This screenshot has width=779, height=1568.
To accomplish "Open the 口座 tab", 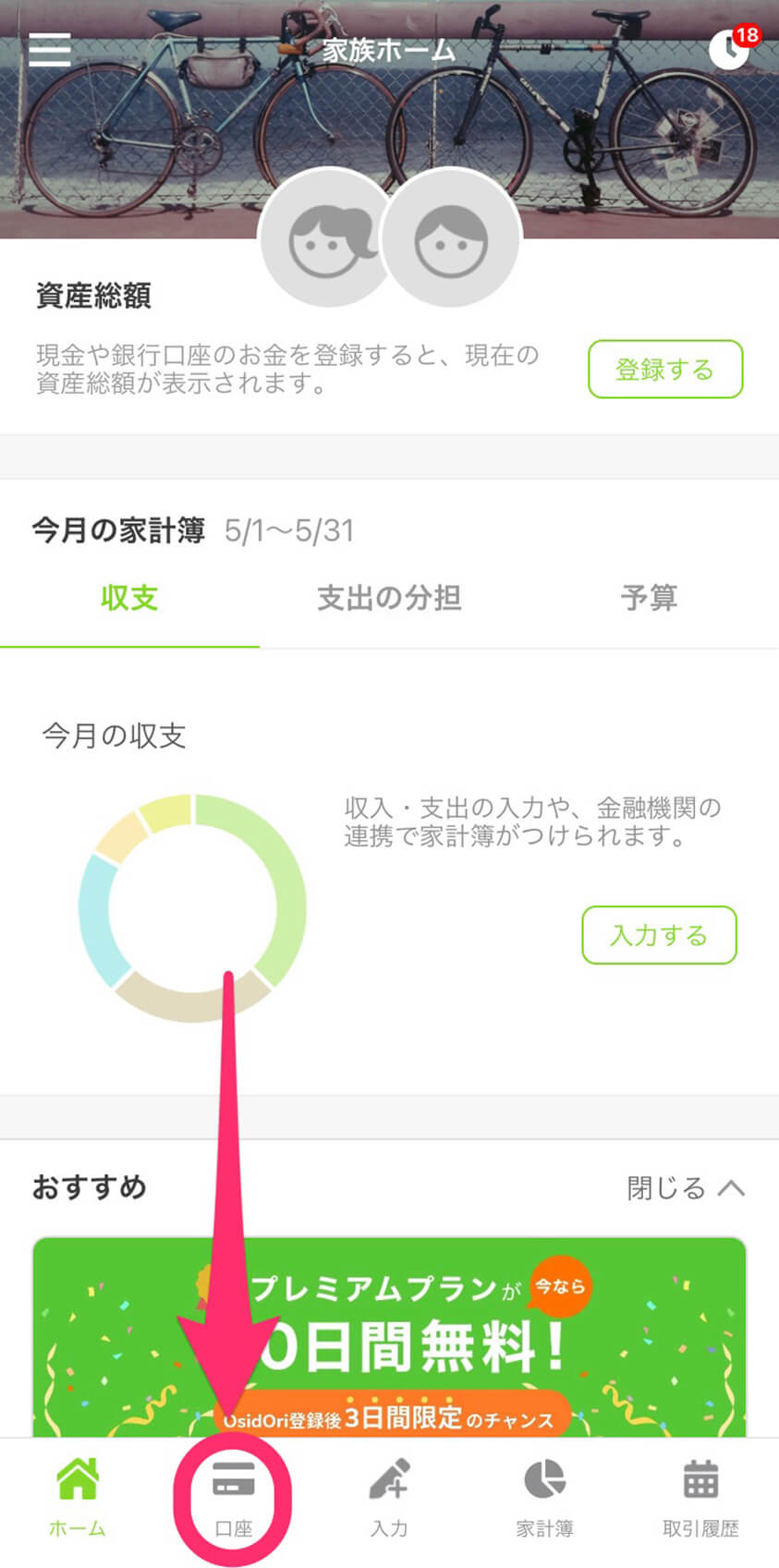I will point(234,1499).
